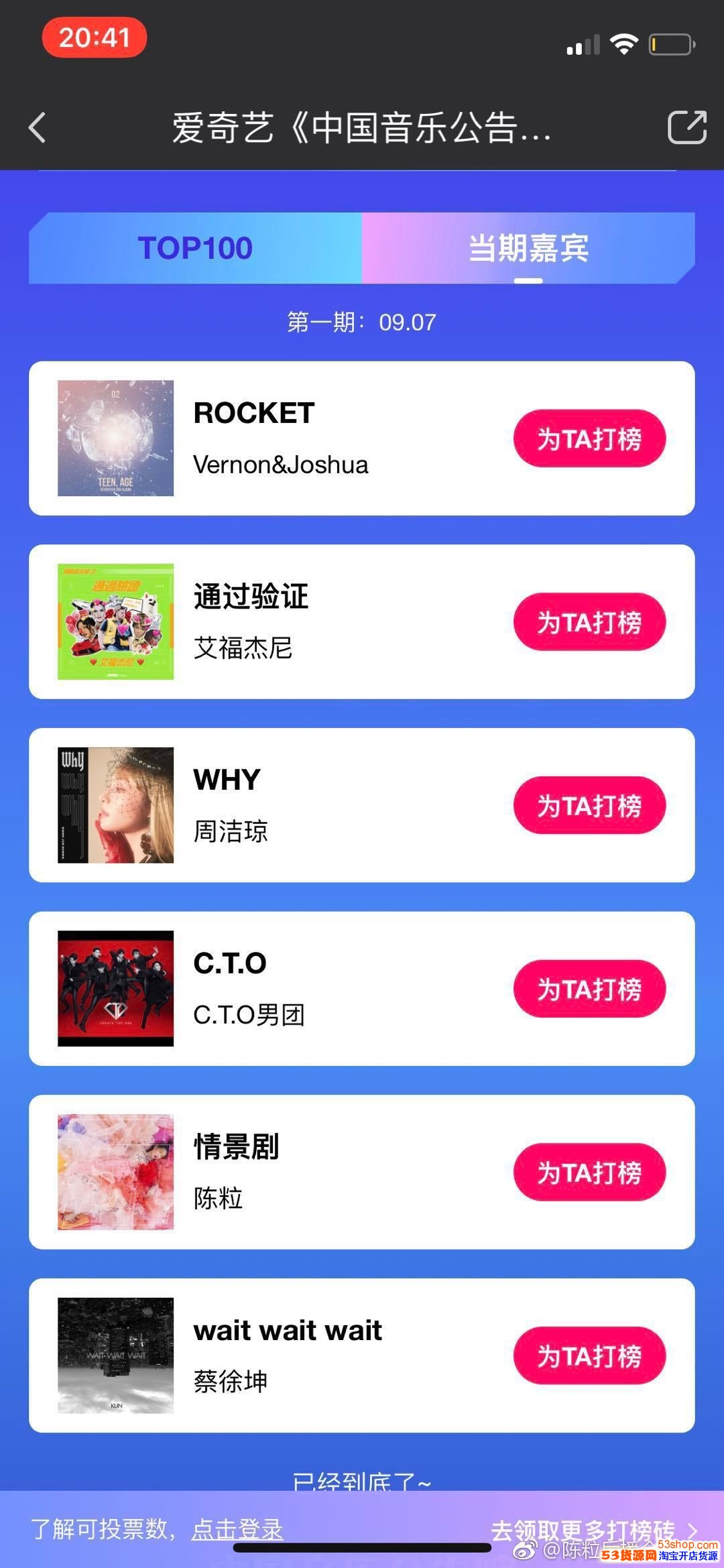Screen dimensions: 724x1568
Task: Vote for 情景剧 by 陈粒
Action: 589,1172
